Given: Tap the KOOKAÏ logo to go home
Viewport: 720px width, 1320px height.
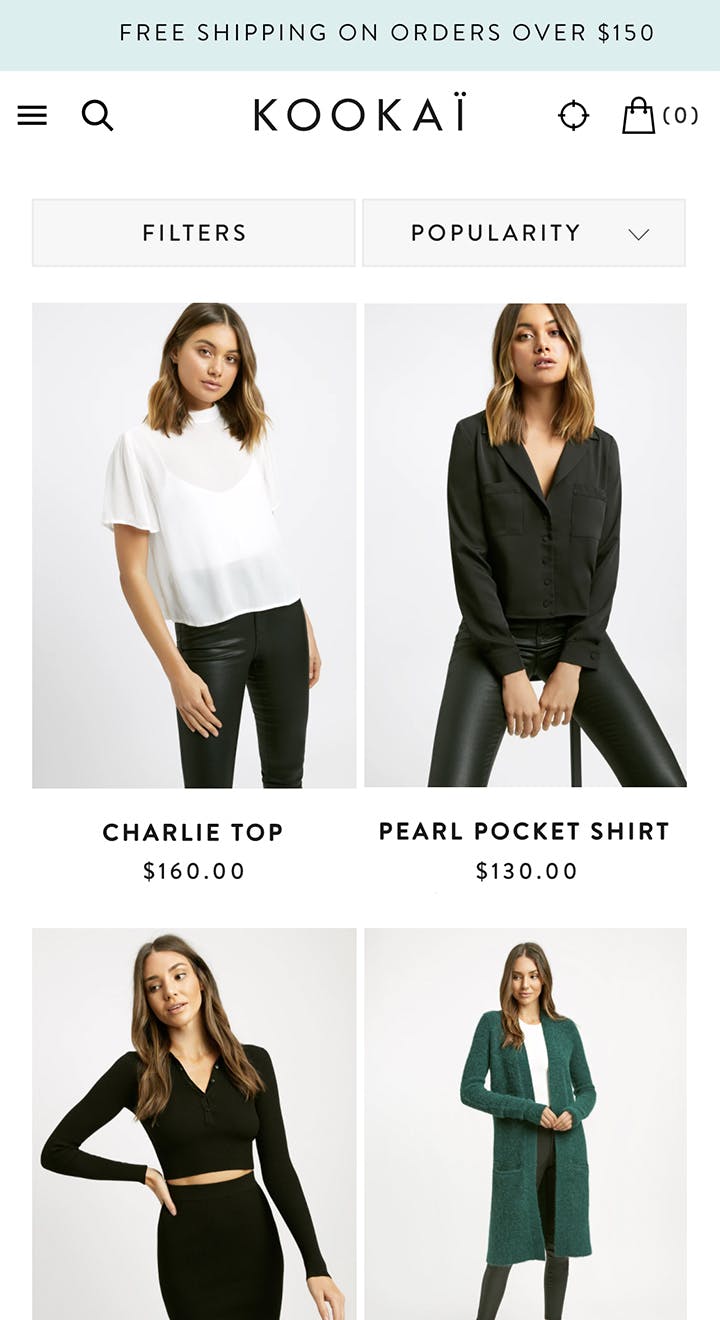Looking at the screenshot, I should click(360, 114).
